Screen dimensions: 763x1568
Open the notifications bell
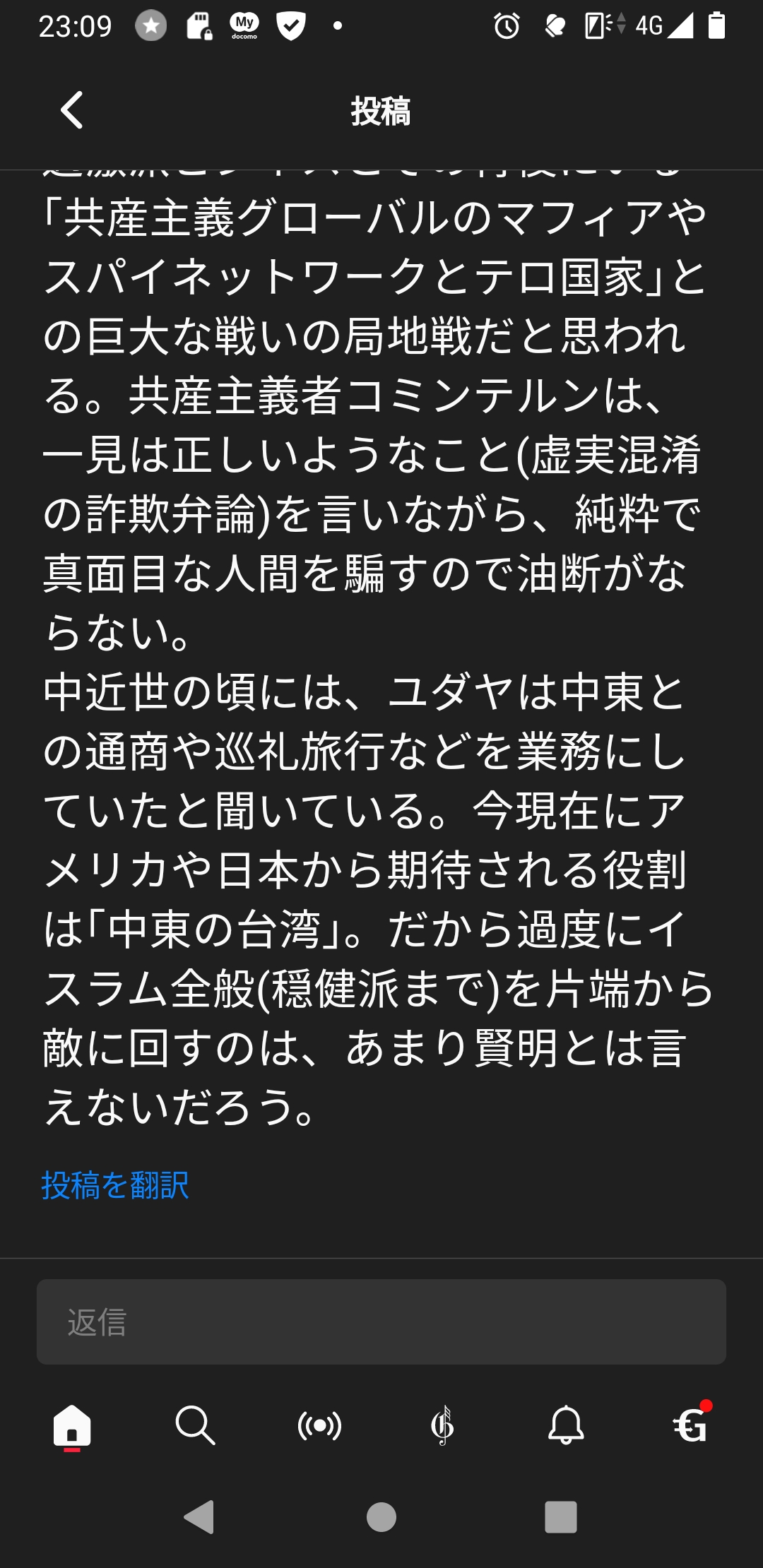(566, 1425)
